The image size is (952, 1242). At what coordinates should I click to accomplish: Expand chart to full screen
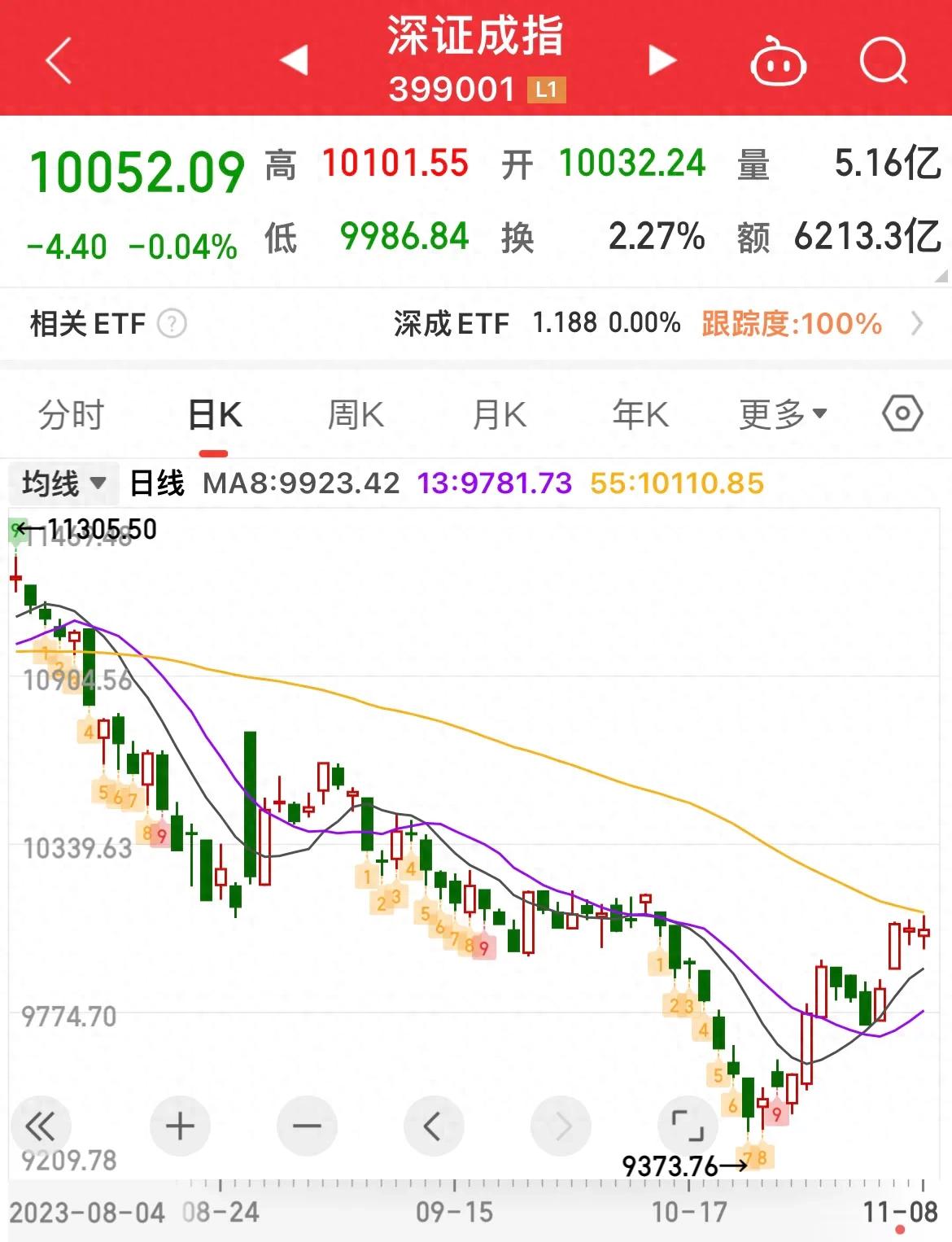(687, 1125)
